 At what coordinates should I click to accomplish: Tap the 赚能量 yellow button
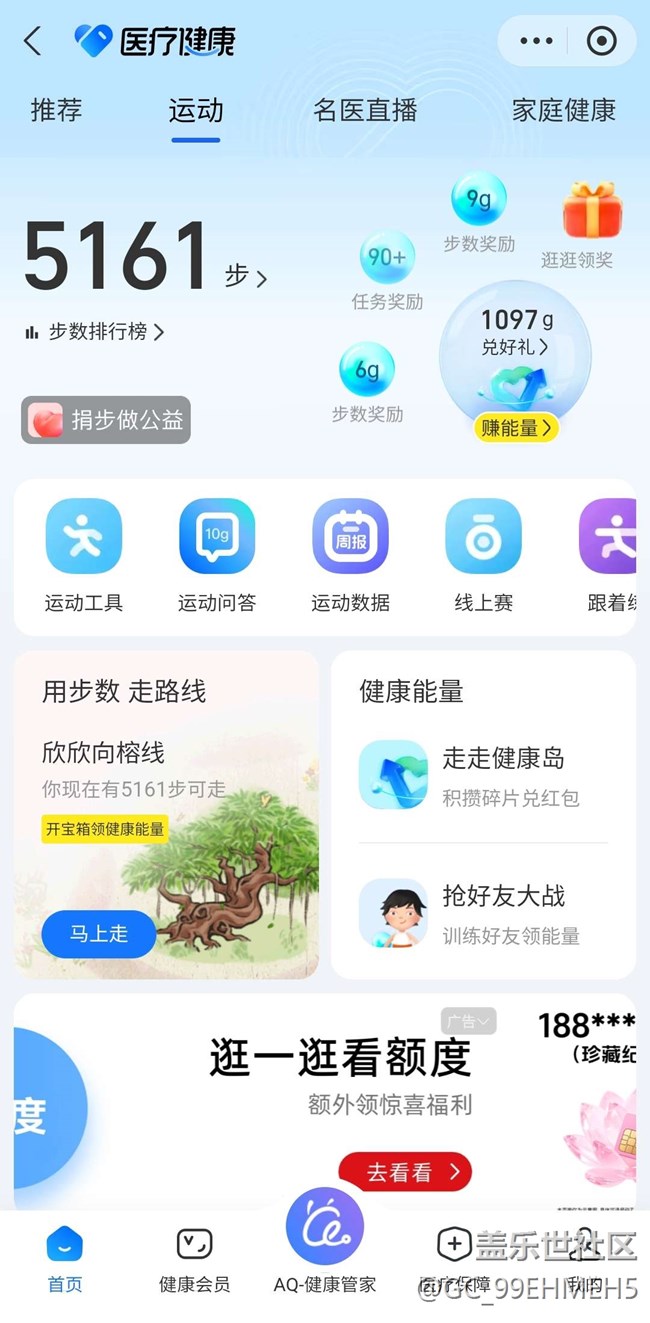516,428
